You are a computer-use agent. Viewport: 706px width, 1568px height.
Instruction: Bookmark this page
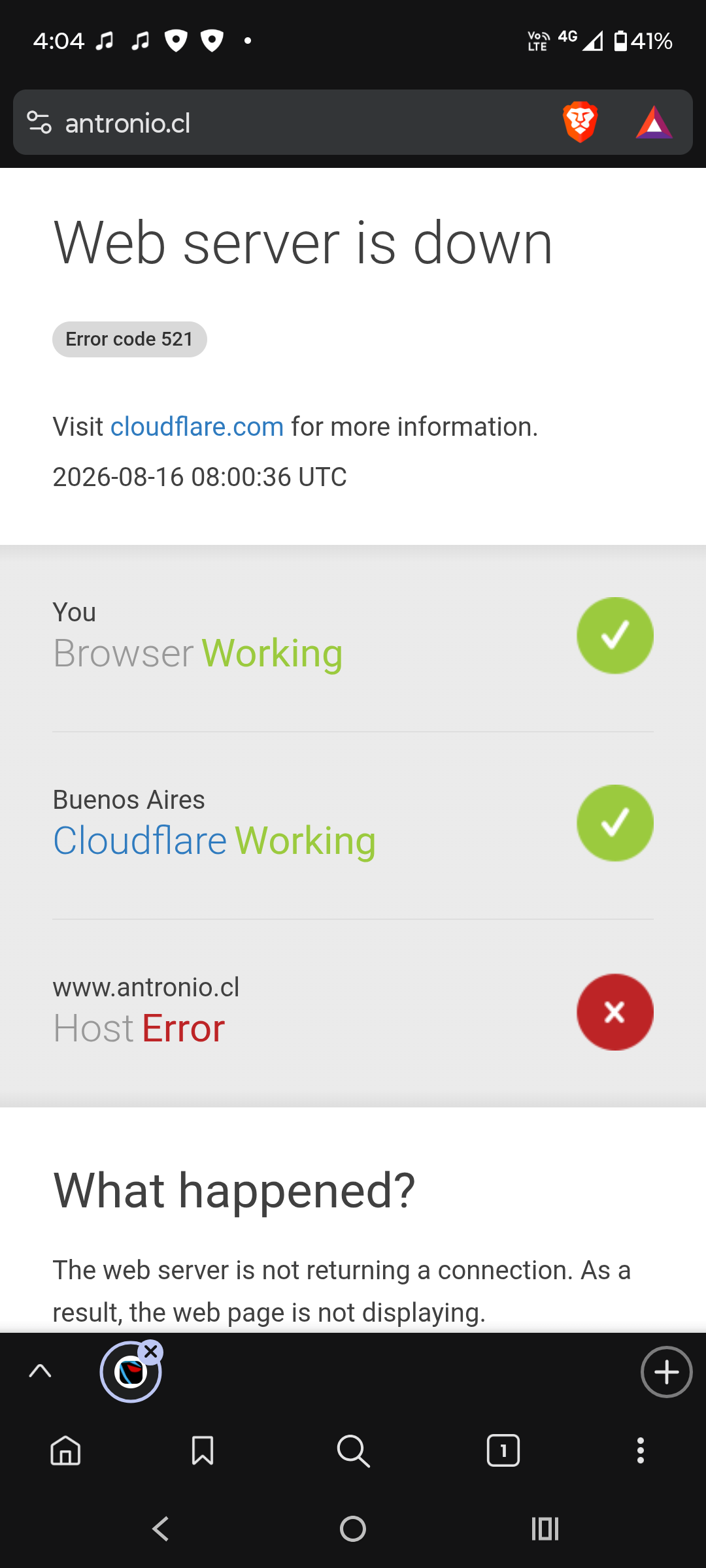[x=203, y=1450]
